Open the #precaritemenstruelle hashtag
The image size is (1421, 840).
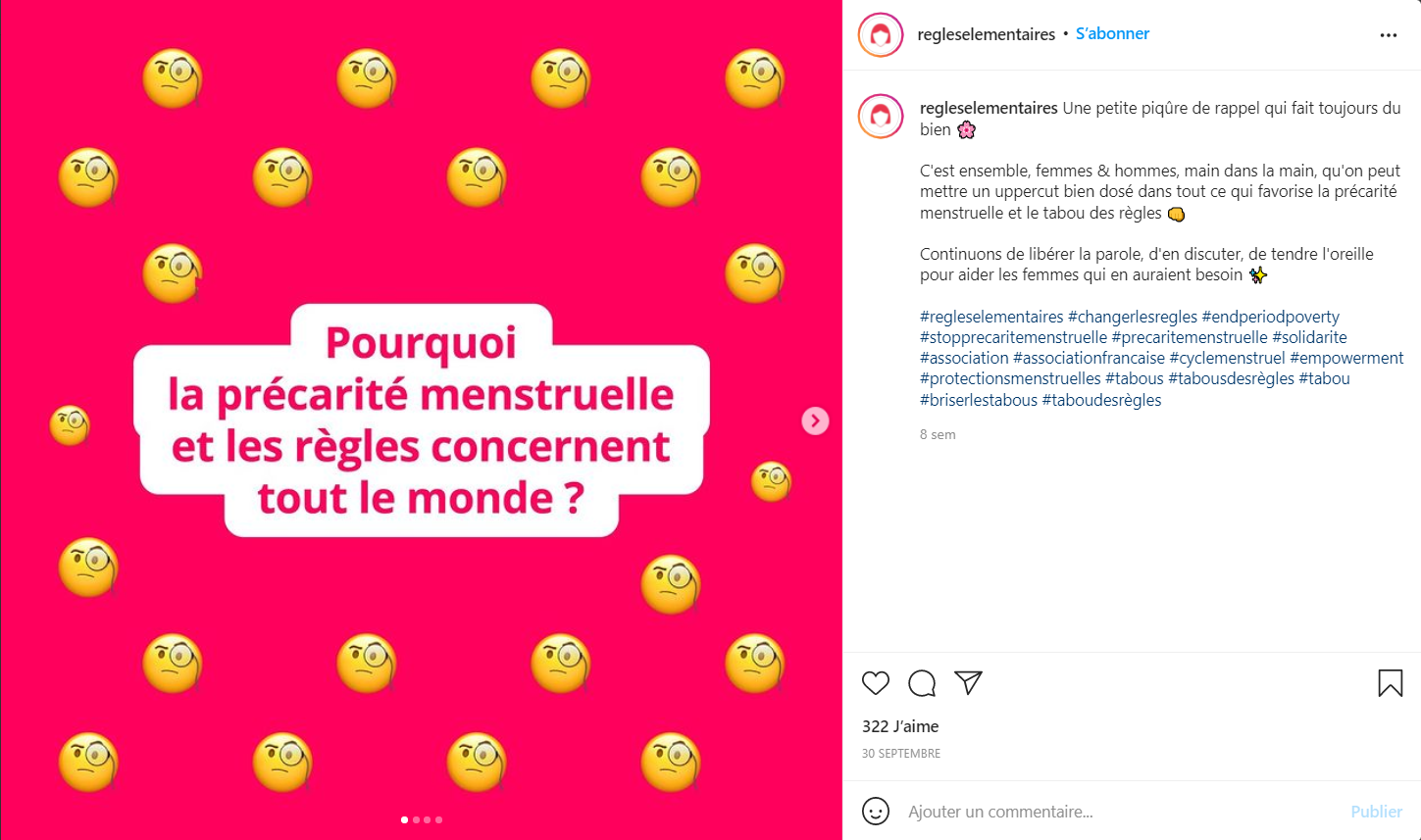point(1189,337)
